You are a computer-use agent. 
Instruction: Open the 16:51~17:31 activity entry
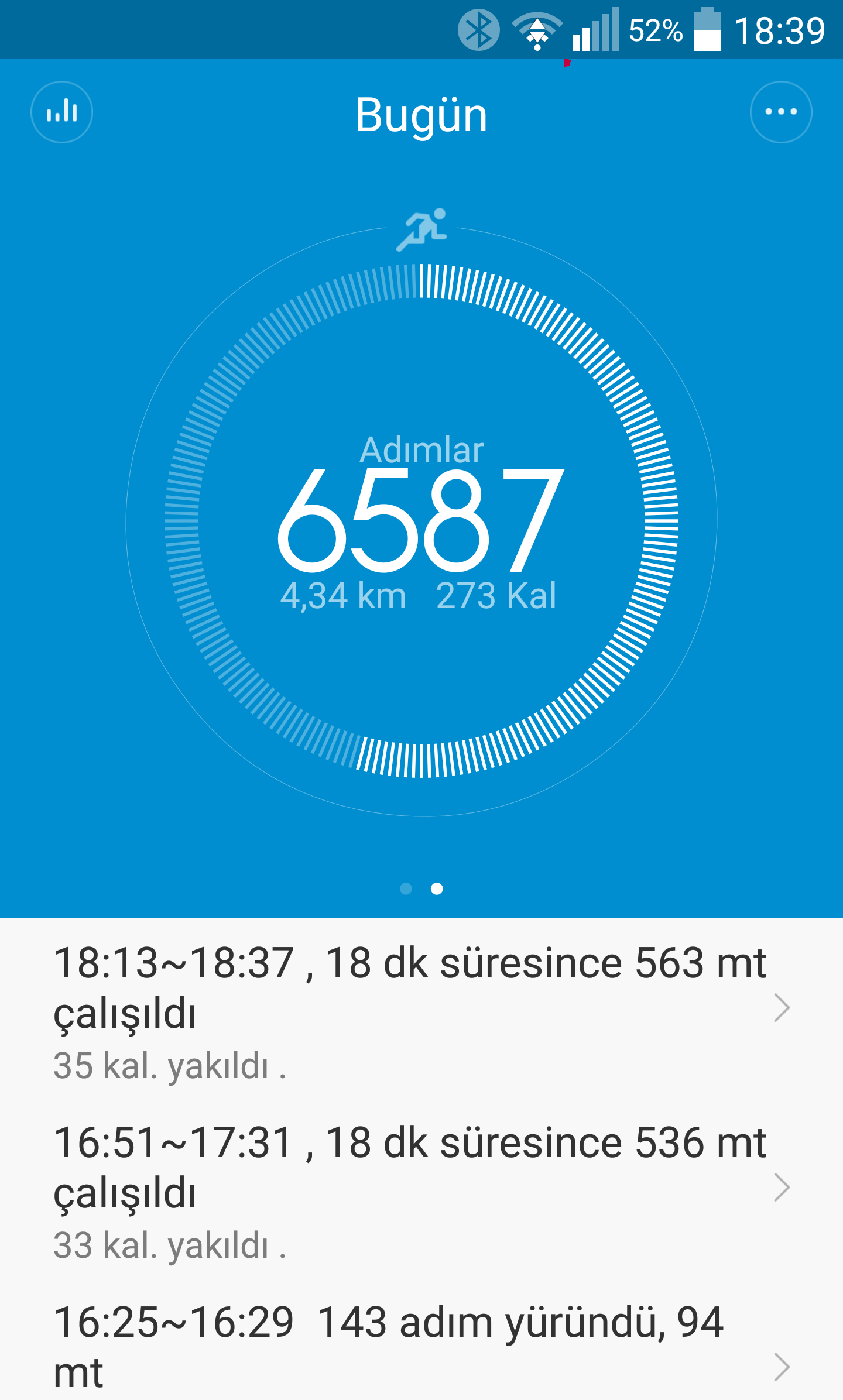(421, 1188)
